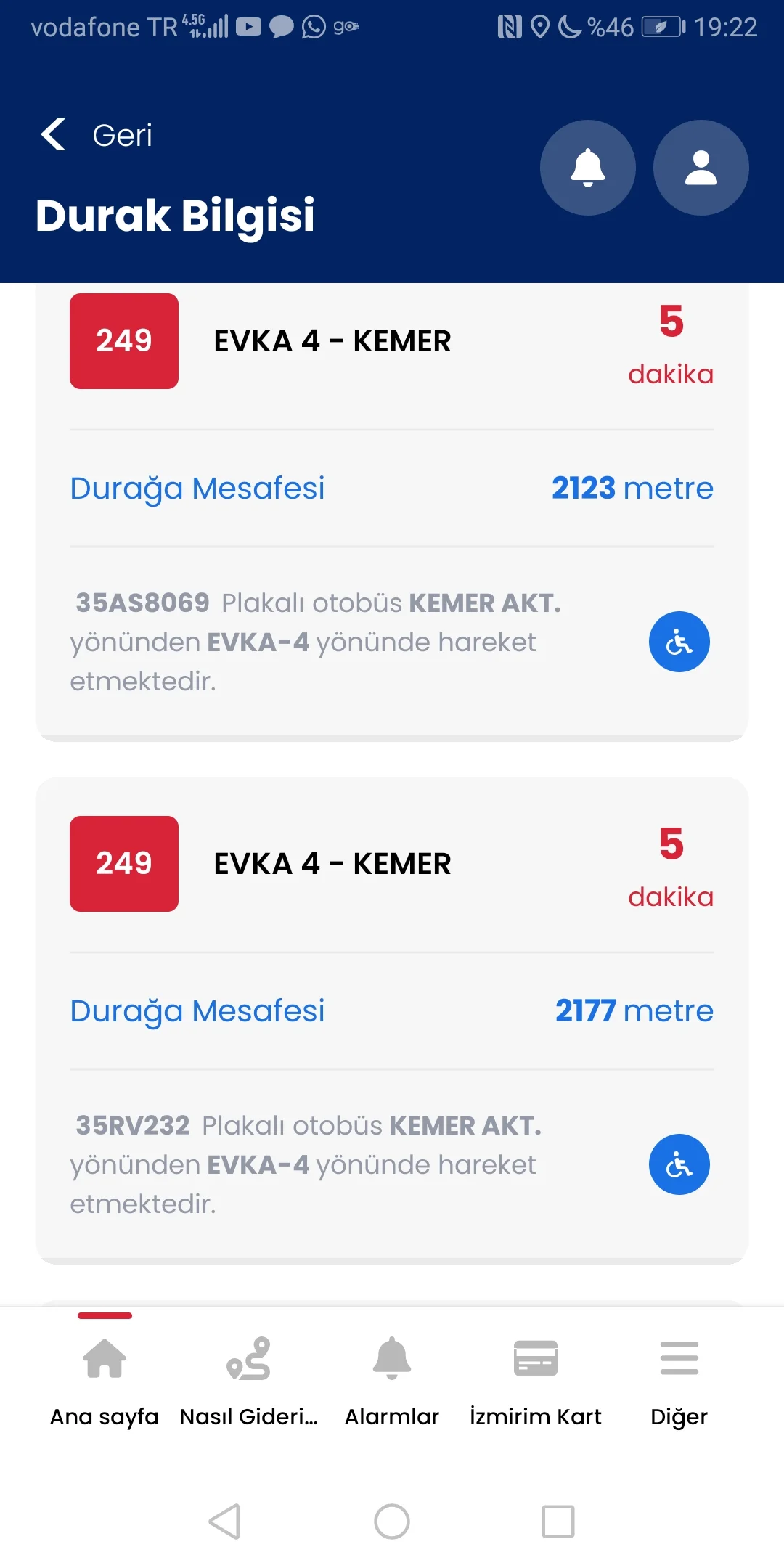Open the Diğer menu icon
Image resolution: width=784 pixels, height=1568 pixels.
pyautogui.click(x=679, y=1357)
